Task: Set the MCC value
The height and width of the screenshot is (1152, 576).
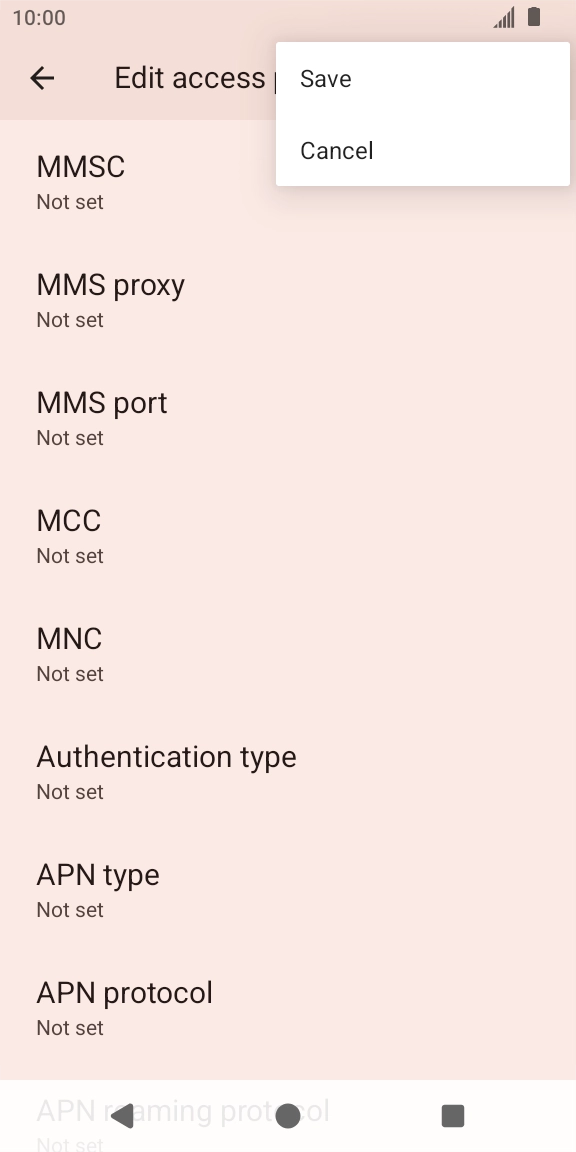Action: (x=288, y=536)
